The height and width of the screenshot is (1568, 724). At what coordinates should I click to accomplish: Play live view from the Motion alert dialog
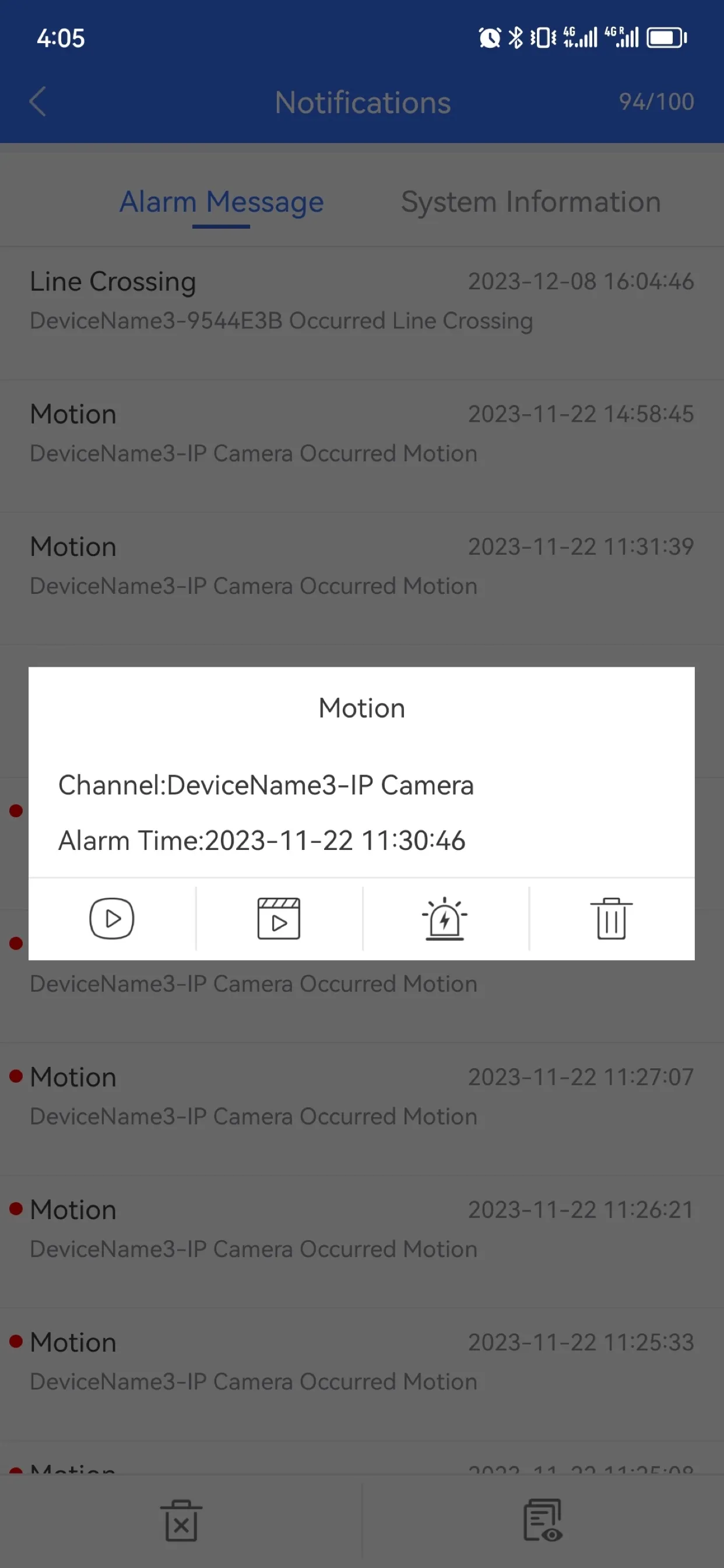coord(112,919)
